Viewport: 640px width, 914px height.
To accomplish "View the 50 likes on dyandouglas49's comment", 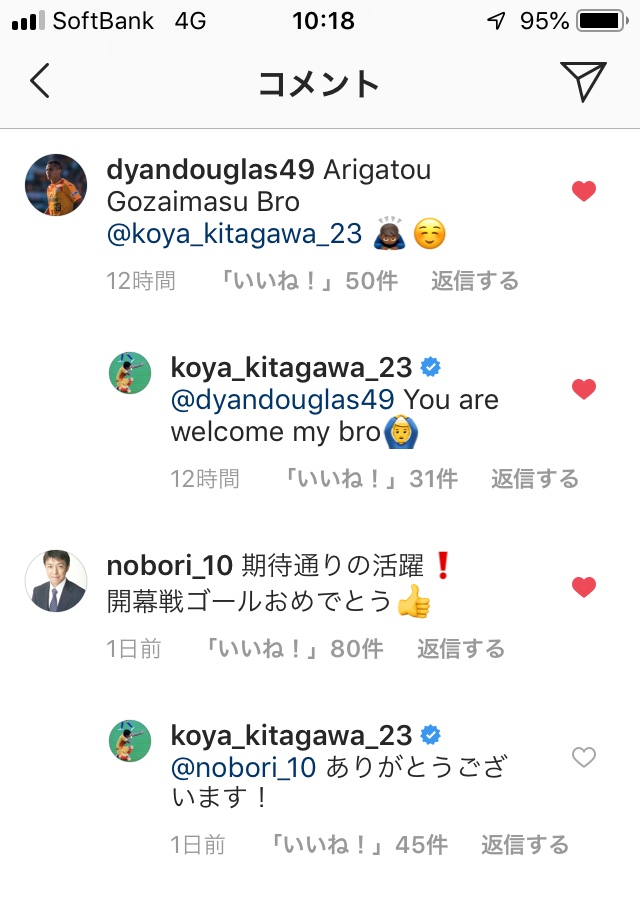I will click(x=308, y=281).
